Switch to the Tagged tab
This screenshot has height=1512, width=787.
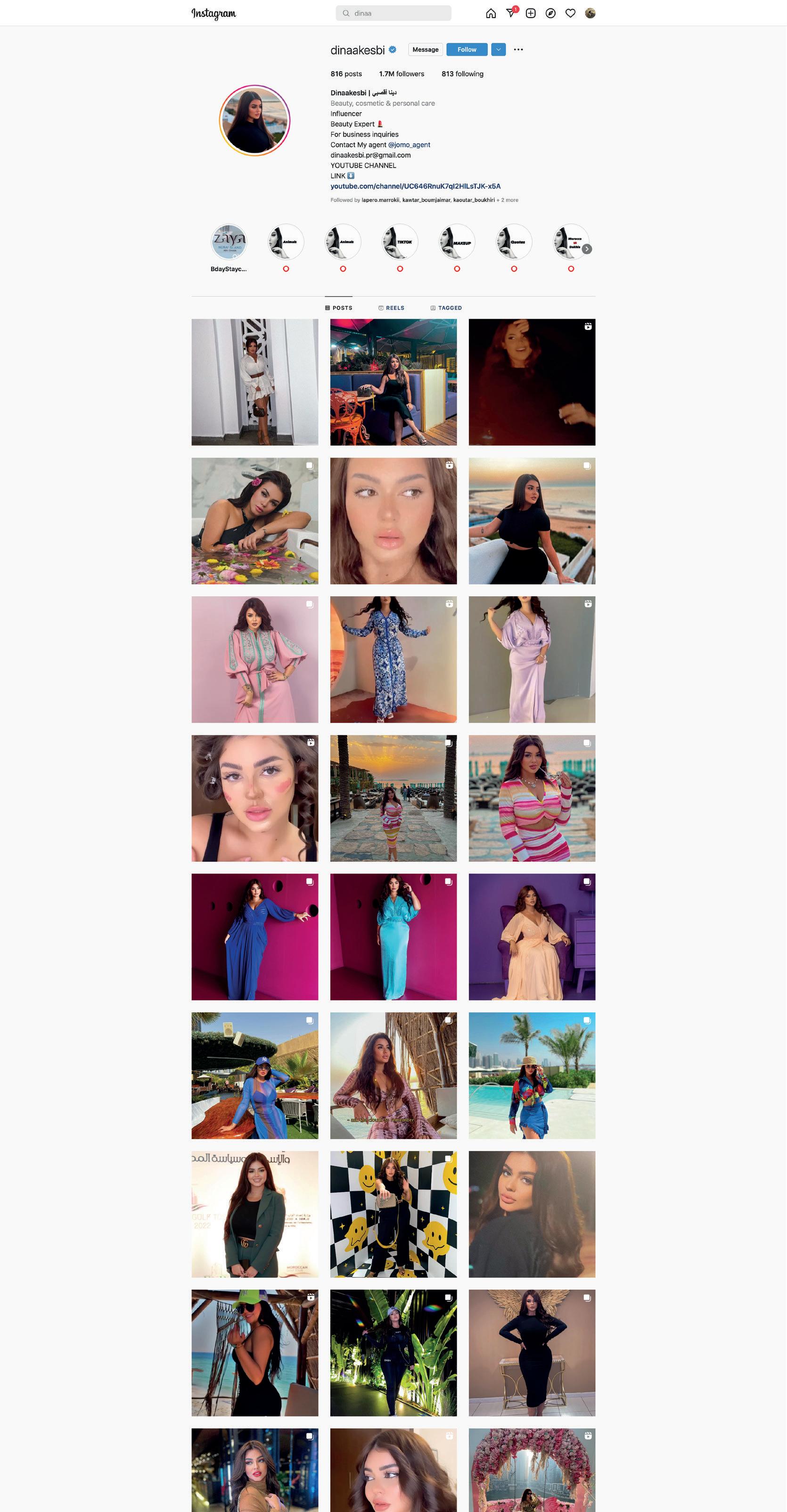tap(446, 308)
